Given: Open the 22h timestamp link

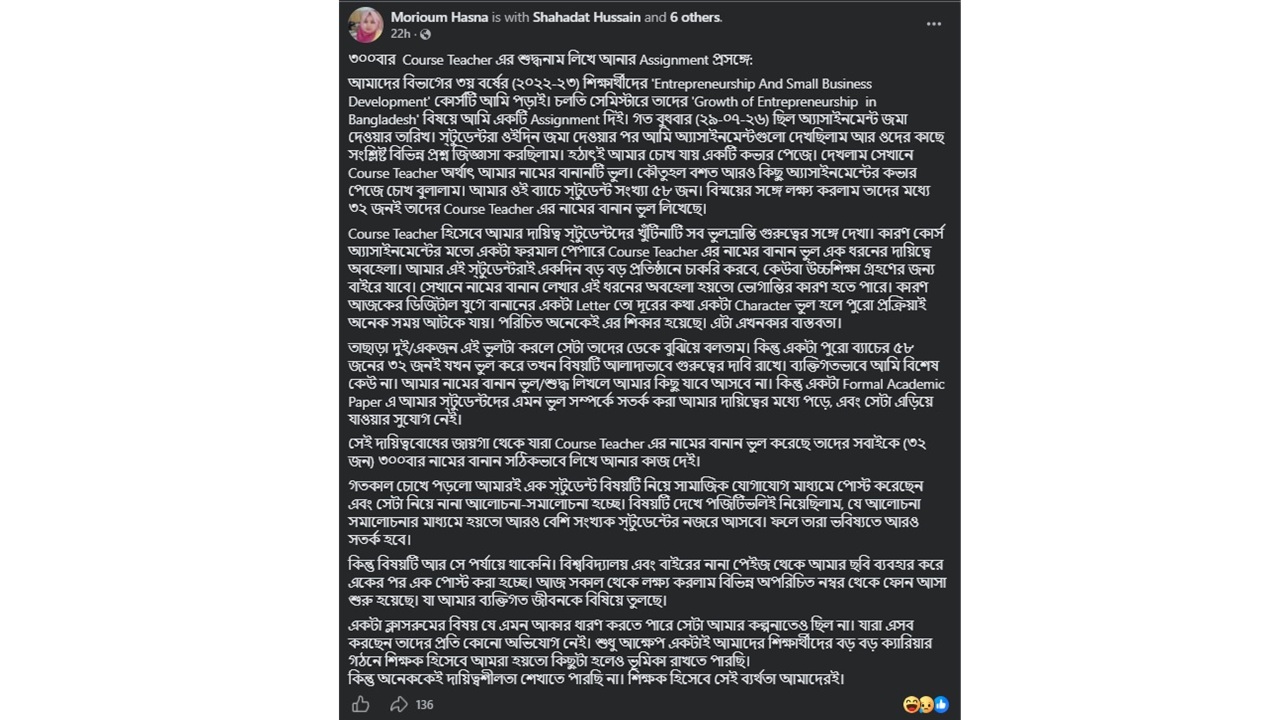Looking at the screenshot, I should coord(400,34).
